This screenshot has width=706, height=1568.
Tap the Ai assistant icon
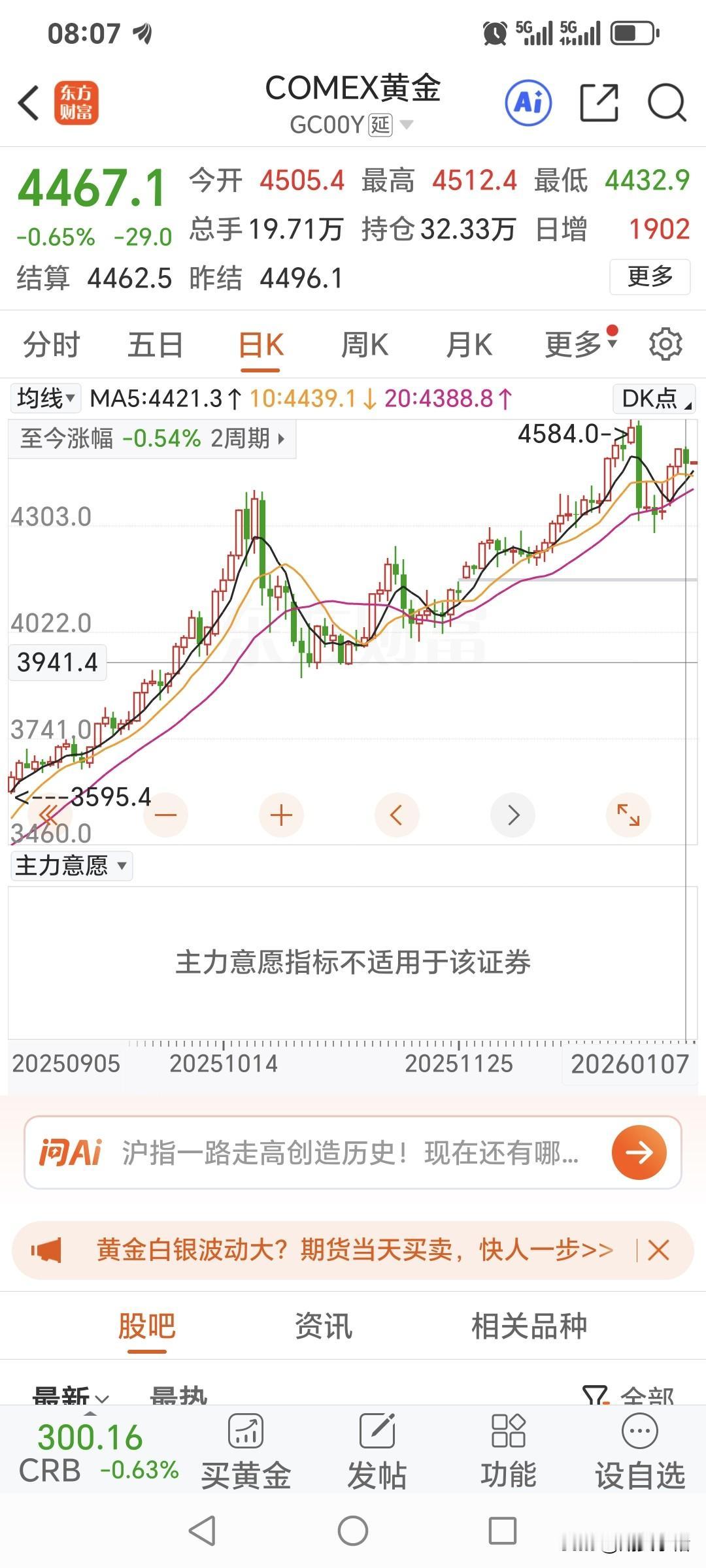click(x=528, y=103)
